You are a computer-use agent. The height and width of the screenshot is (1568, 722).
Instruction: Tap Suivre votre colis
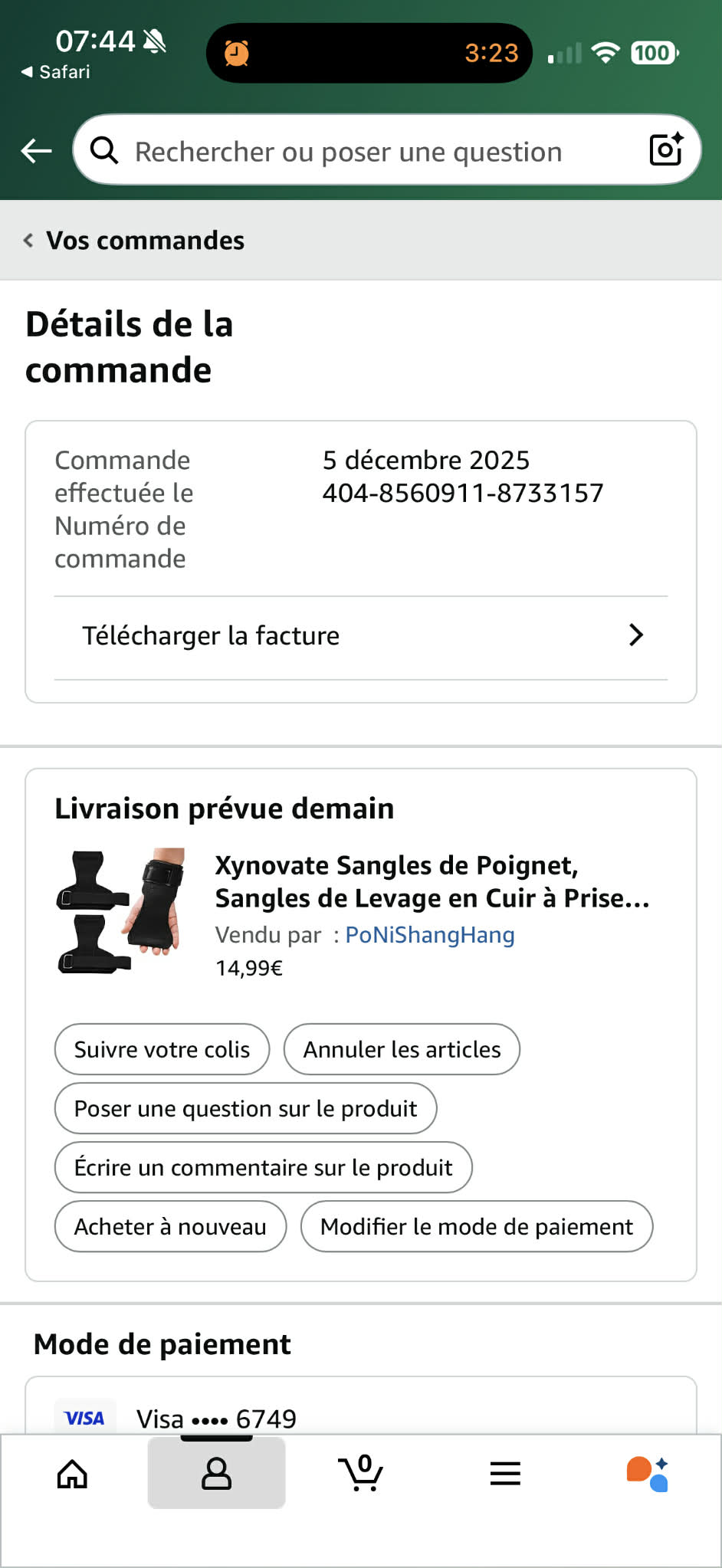point(162,1049)
